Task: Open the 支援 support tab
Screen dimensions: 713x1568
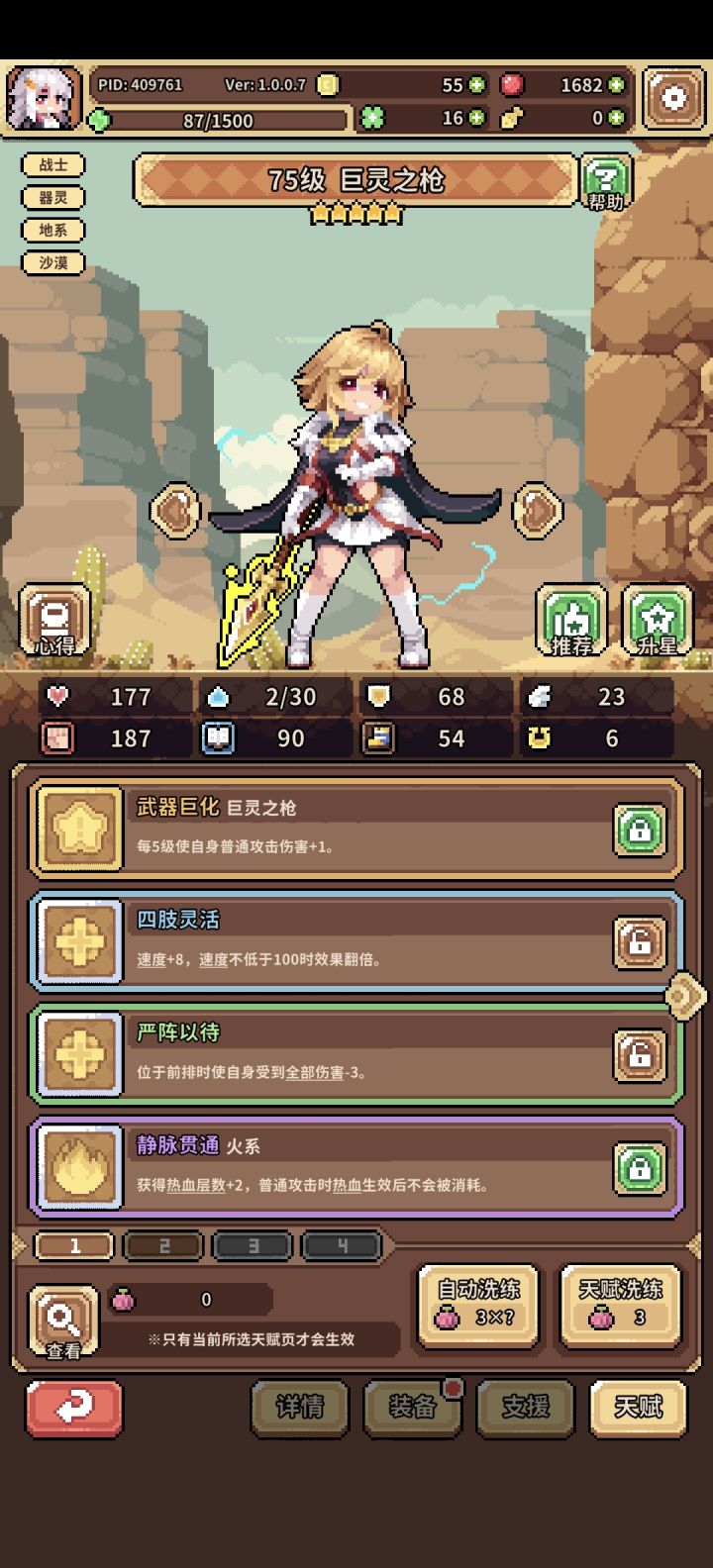Action: coord(525,1408)
